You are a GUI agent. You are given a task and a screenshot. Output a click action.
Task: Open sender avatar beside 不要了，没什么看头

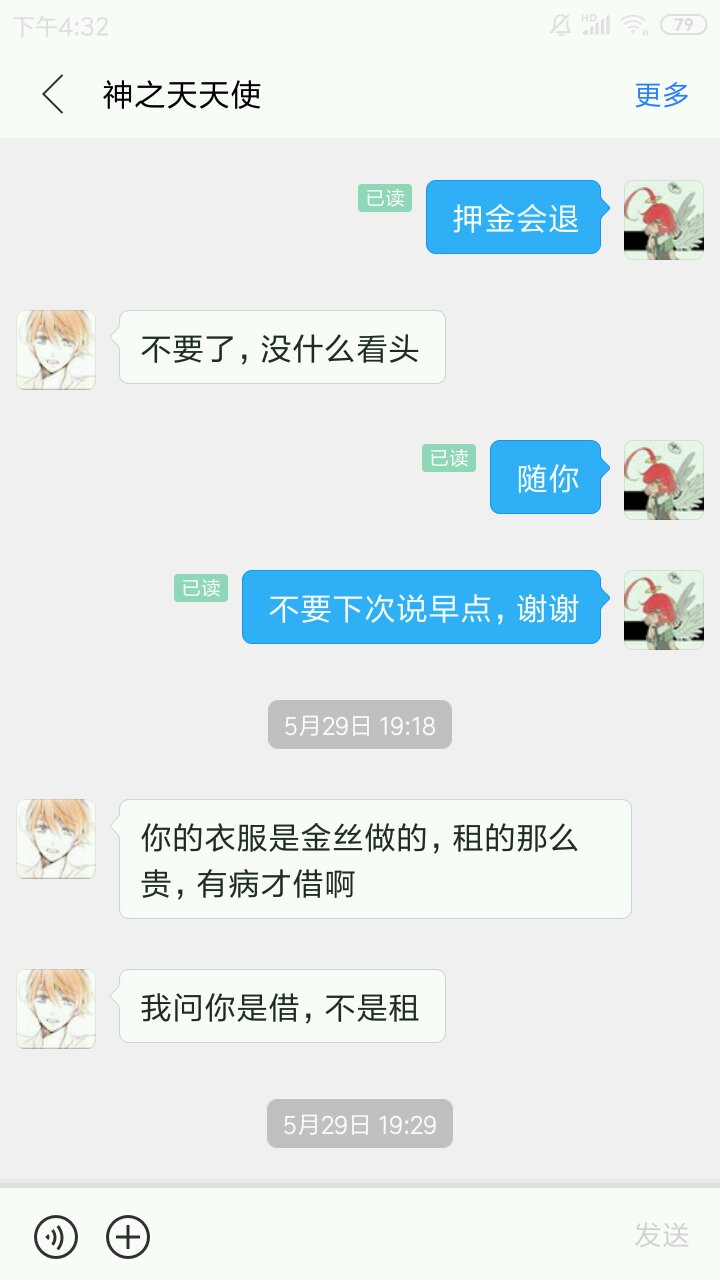coord(56,350)
